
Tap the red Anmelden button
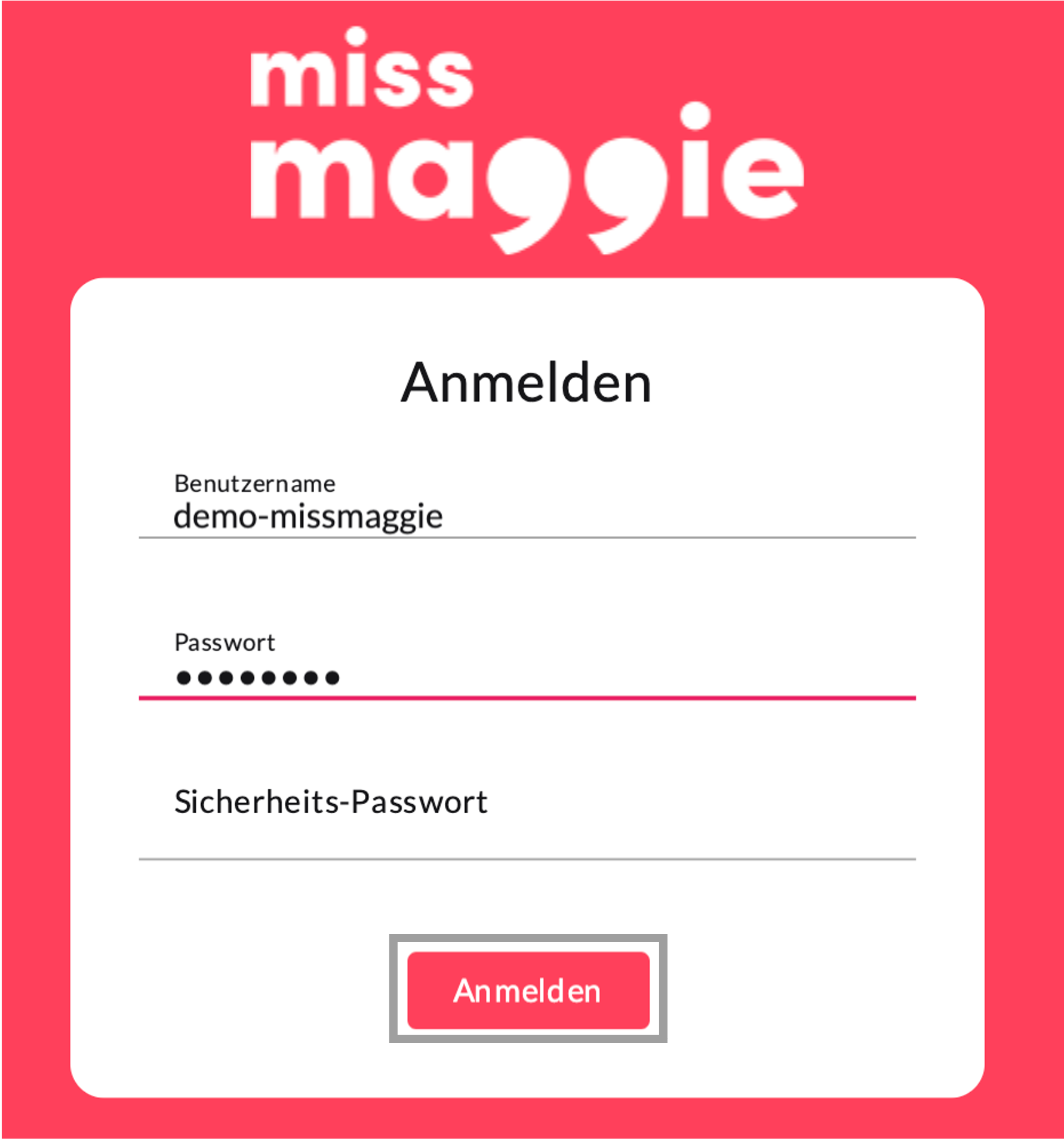coord(528,991)
